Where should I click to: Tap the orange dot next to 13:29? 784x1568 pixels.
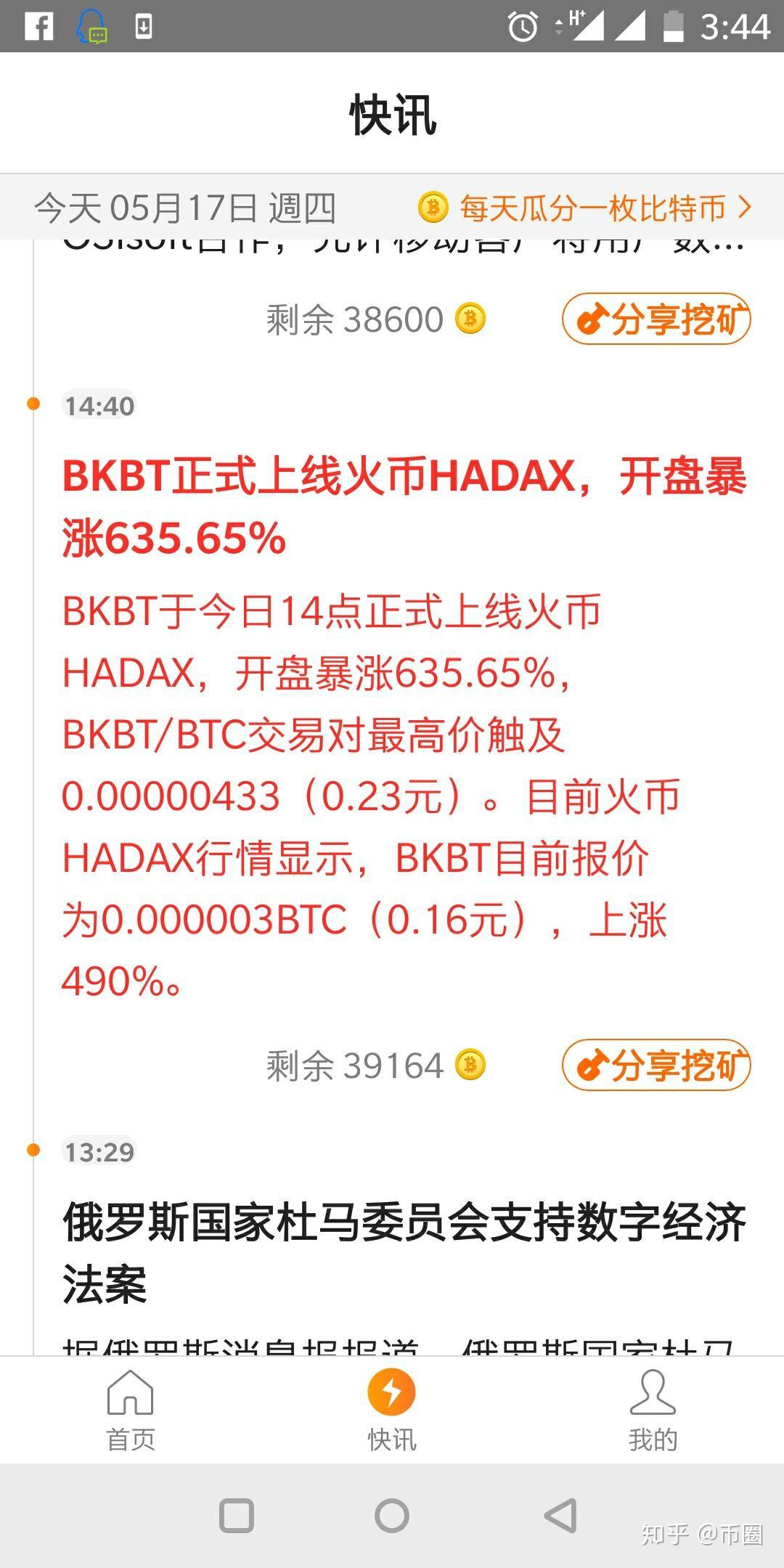[32, 1149]
